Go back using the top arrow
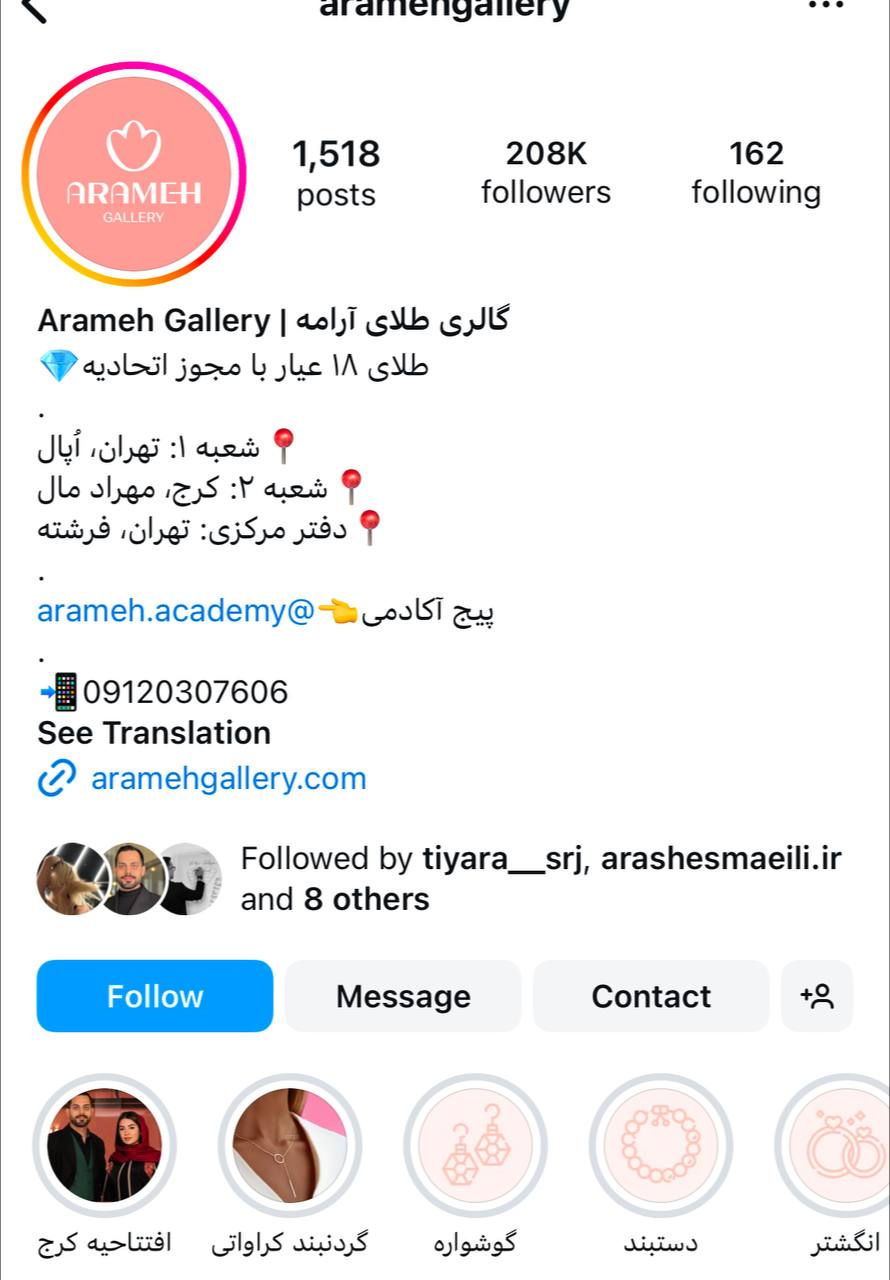Screen dimensions: 890x1280 click(x=33, y=10)
